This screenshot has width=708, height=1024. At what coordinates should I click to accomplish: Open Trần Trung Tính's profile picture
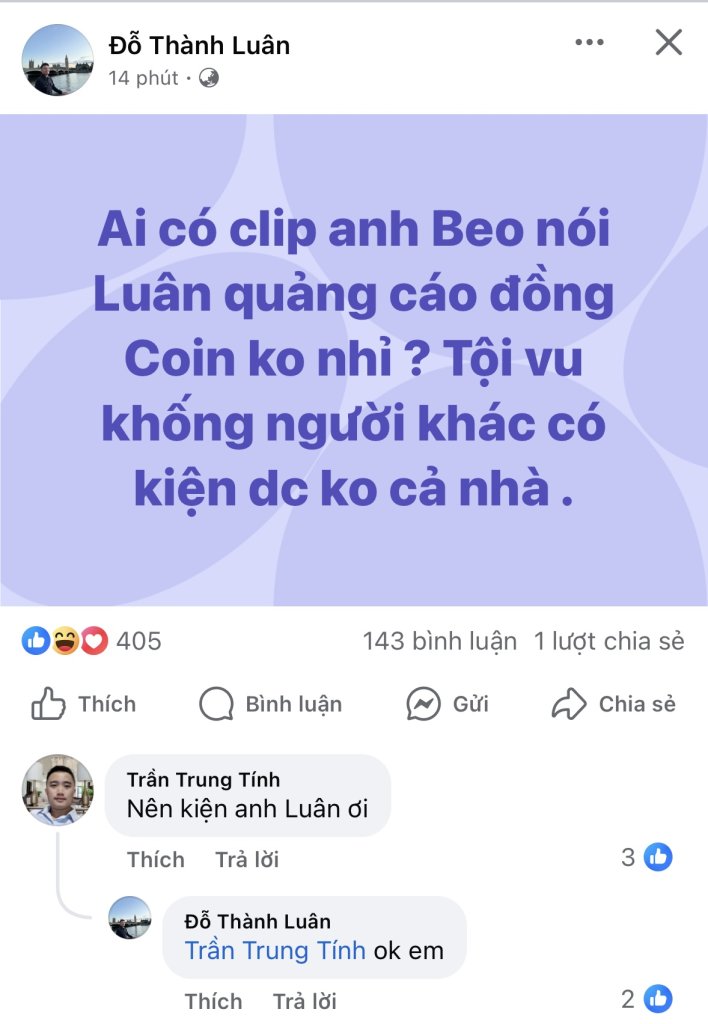pos(58,790)
